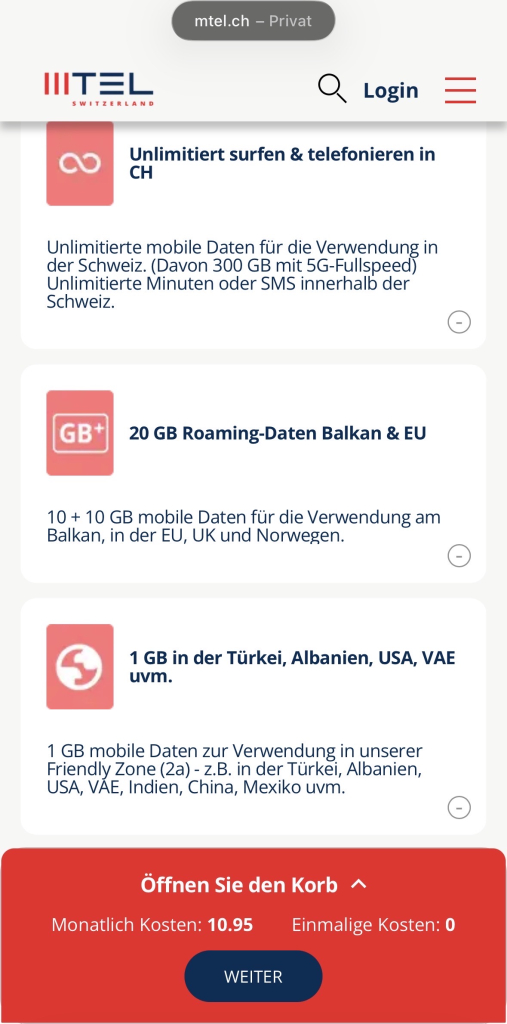Image resolution: width=507 pixels, height=1024 pixels.
Task: Continue with the WEITER button
Action: tap(254, 976)
